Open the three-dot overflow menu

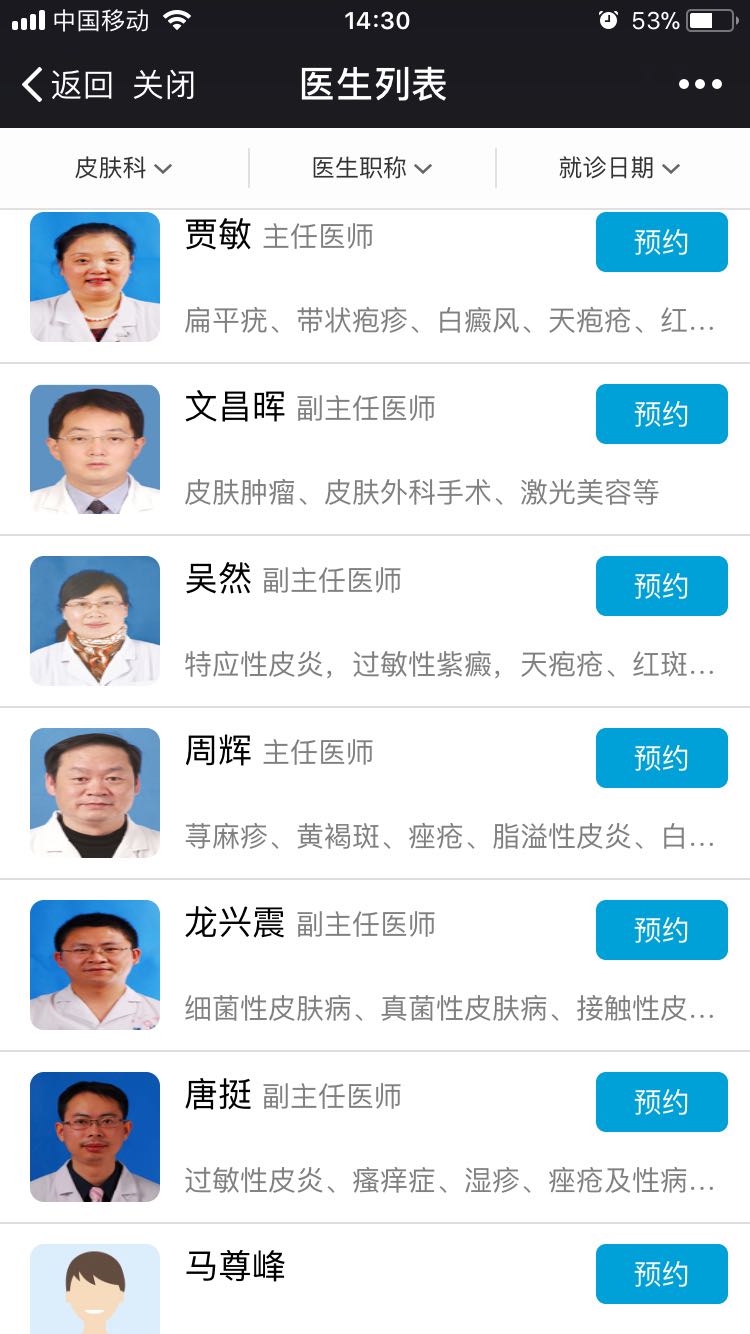coord(700,85)
